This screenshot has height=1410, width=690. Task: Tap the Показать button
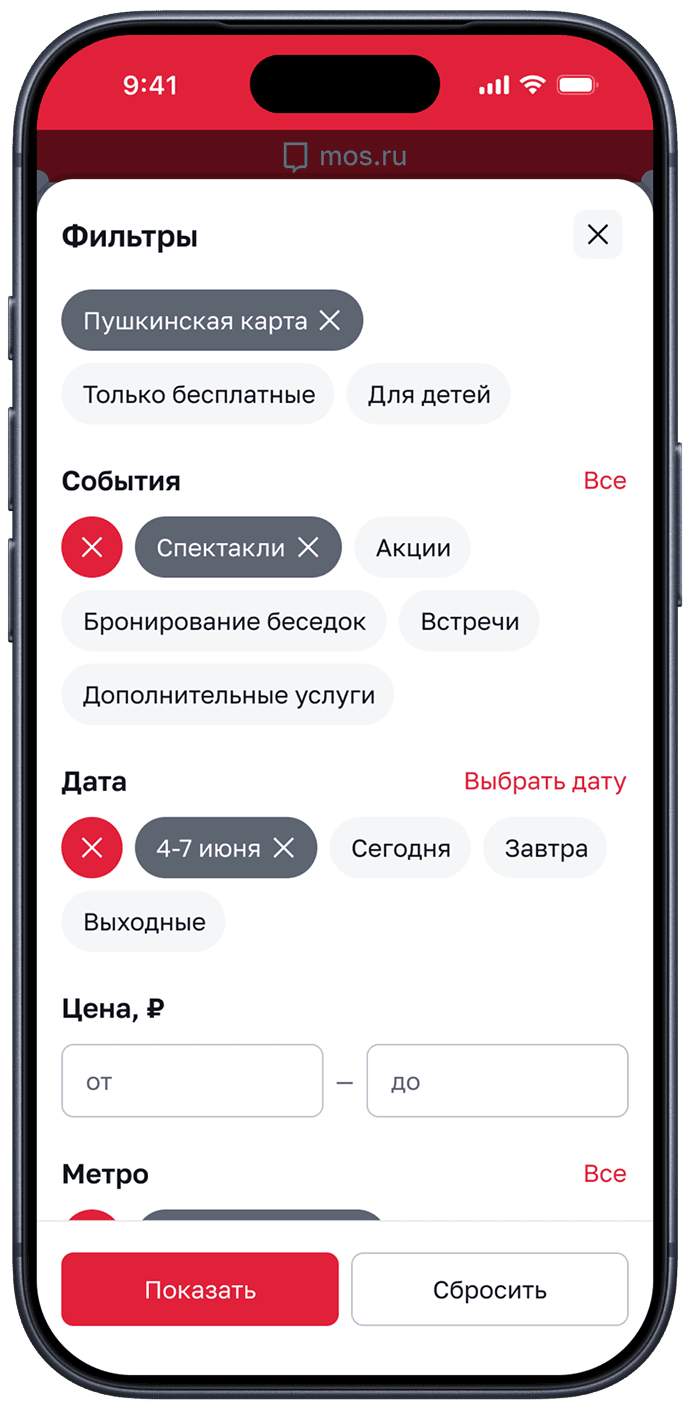200,1289
